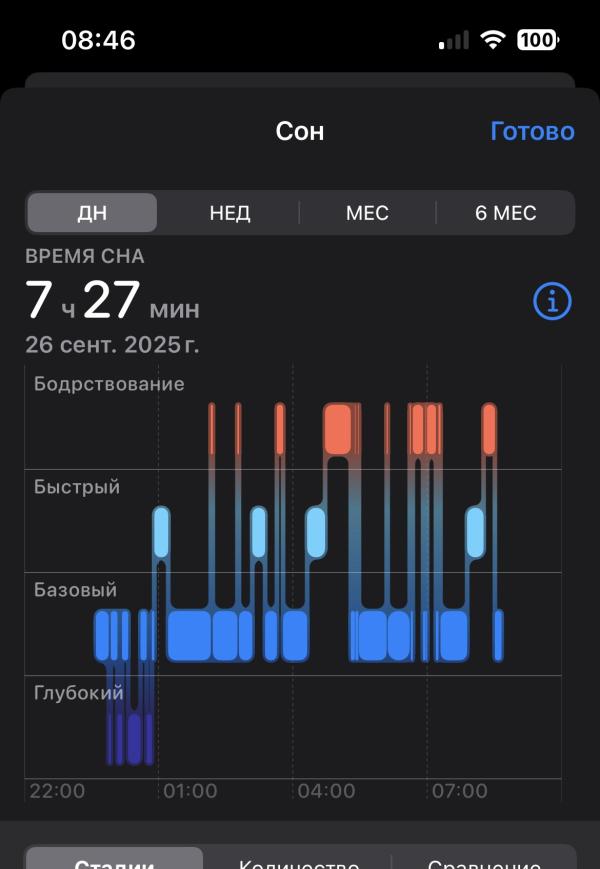Viewport: 600px width, 869px height.
Task: Switch to the НЕД period
Action: pyautogui.click(x=230, y=213)
